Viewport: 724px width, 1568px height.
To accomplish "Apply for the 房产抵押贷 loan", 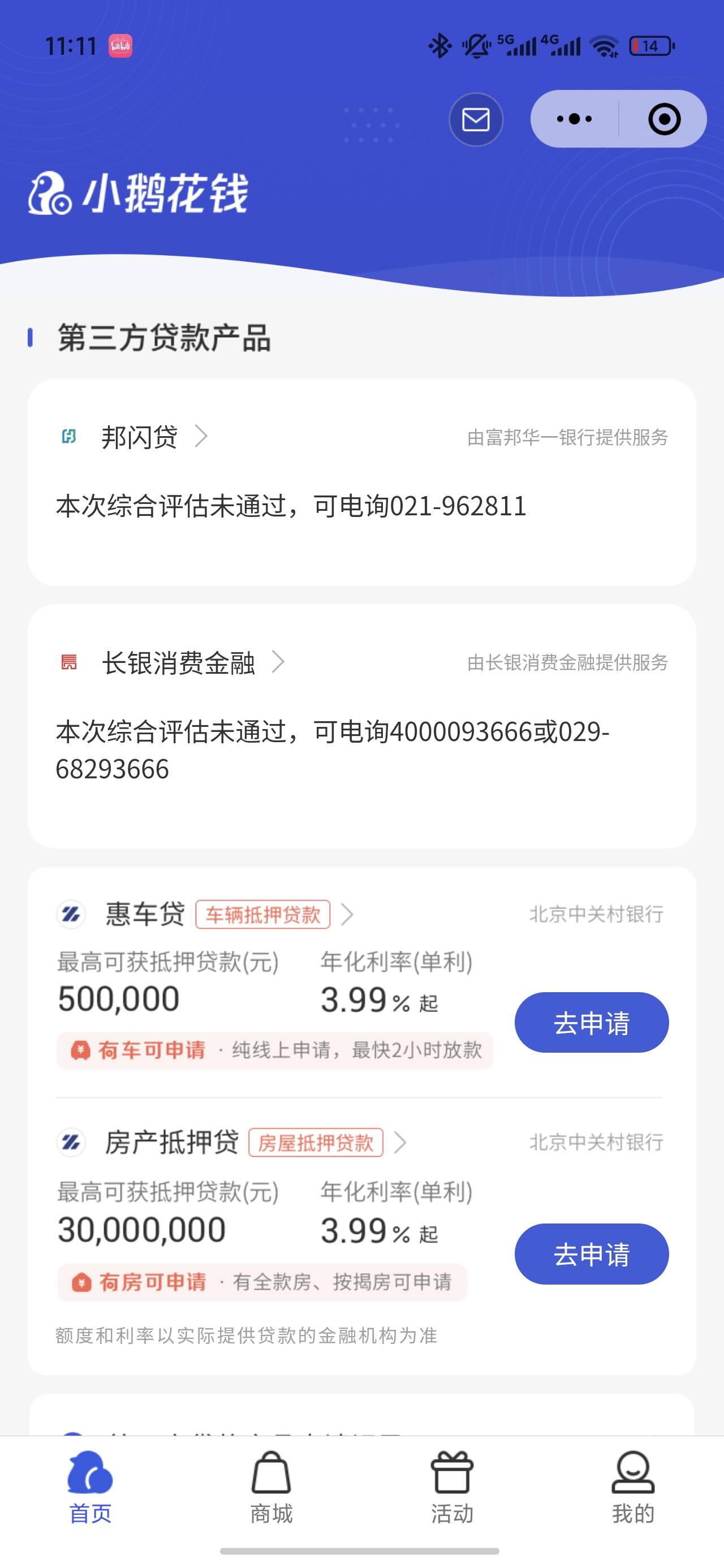I will pyautogui.click(x=591, y=1254).
